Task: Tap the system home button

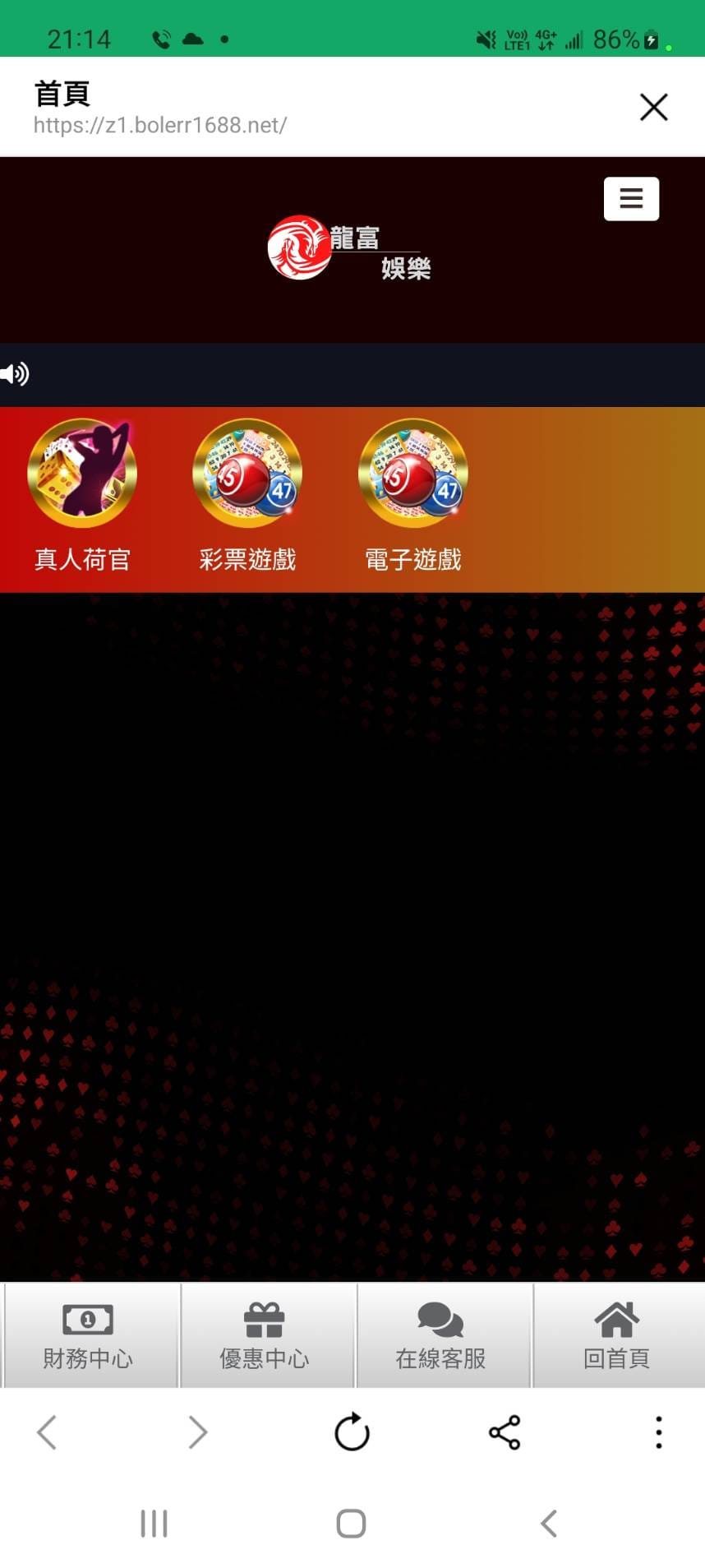Action: point(351,1523)
